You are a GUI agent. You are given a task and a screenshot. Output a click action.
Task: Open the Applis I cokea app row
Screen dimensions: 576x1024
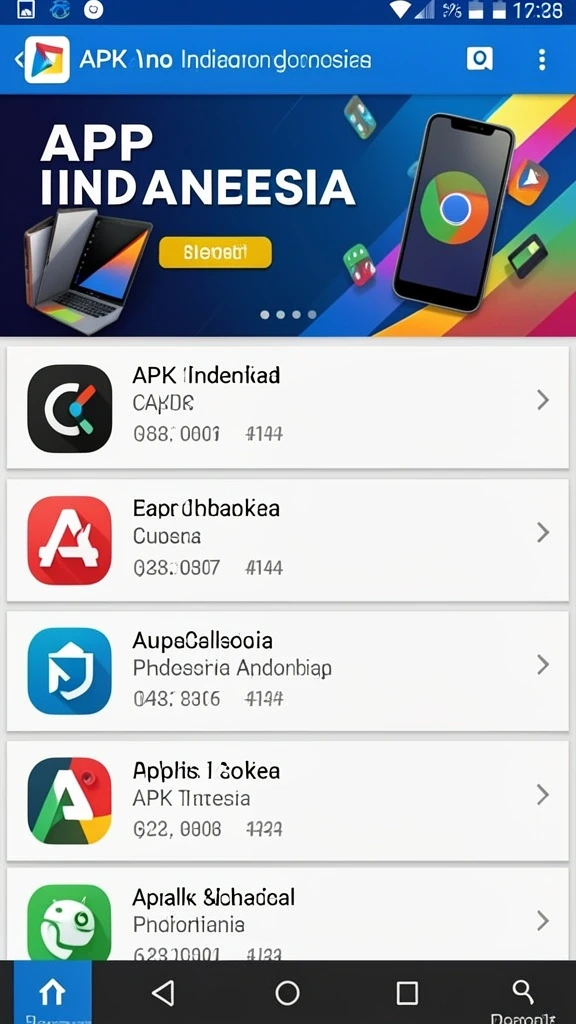pyautogui.click(x=287, y=801)
